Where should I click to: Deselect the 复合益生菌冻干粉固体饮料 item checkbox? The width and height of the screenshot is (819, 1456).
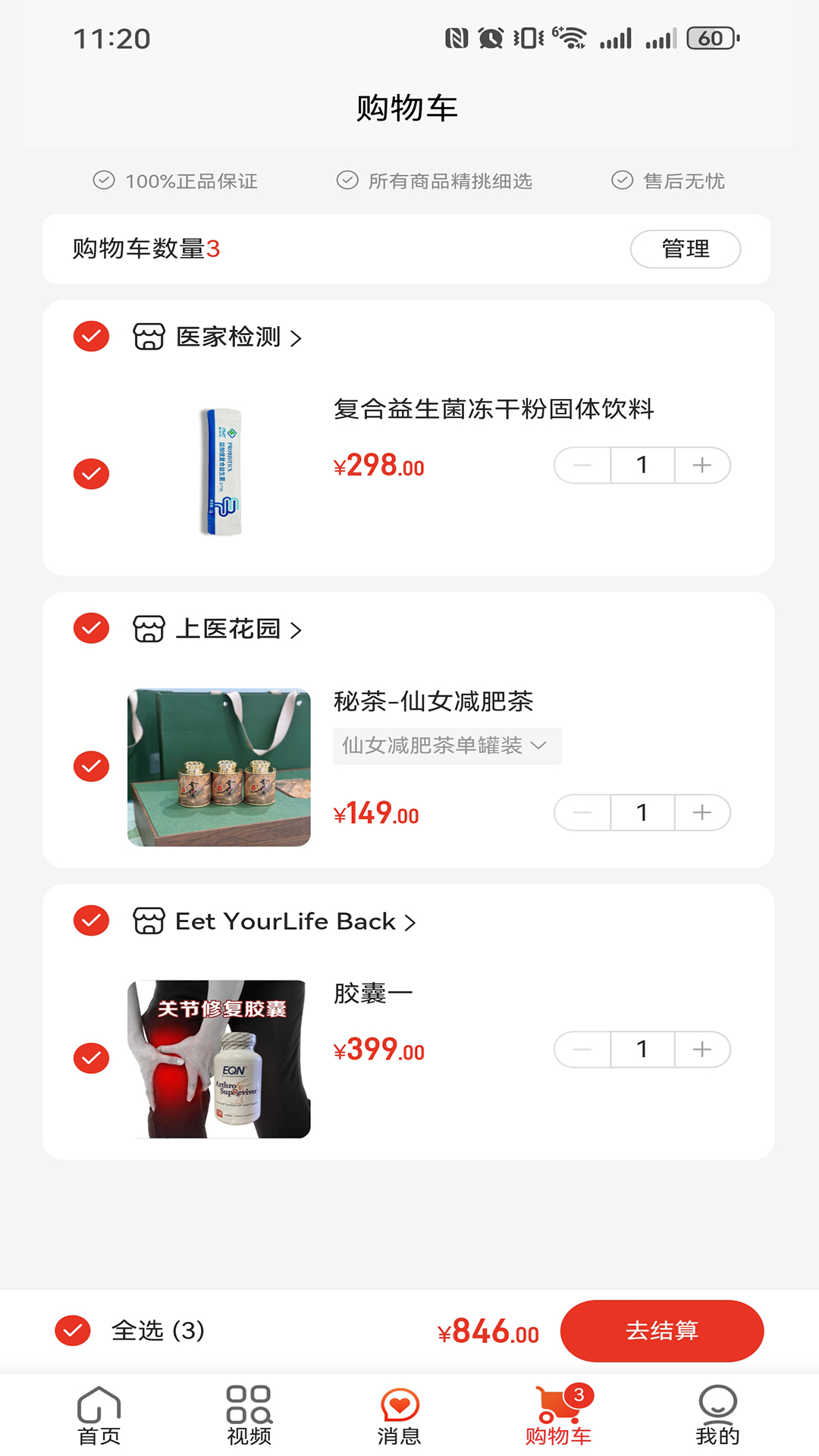(x=90, y=474)
